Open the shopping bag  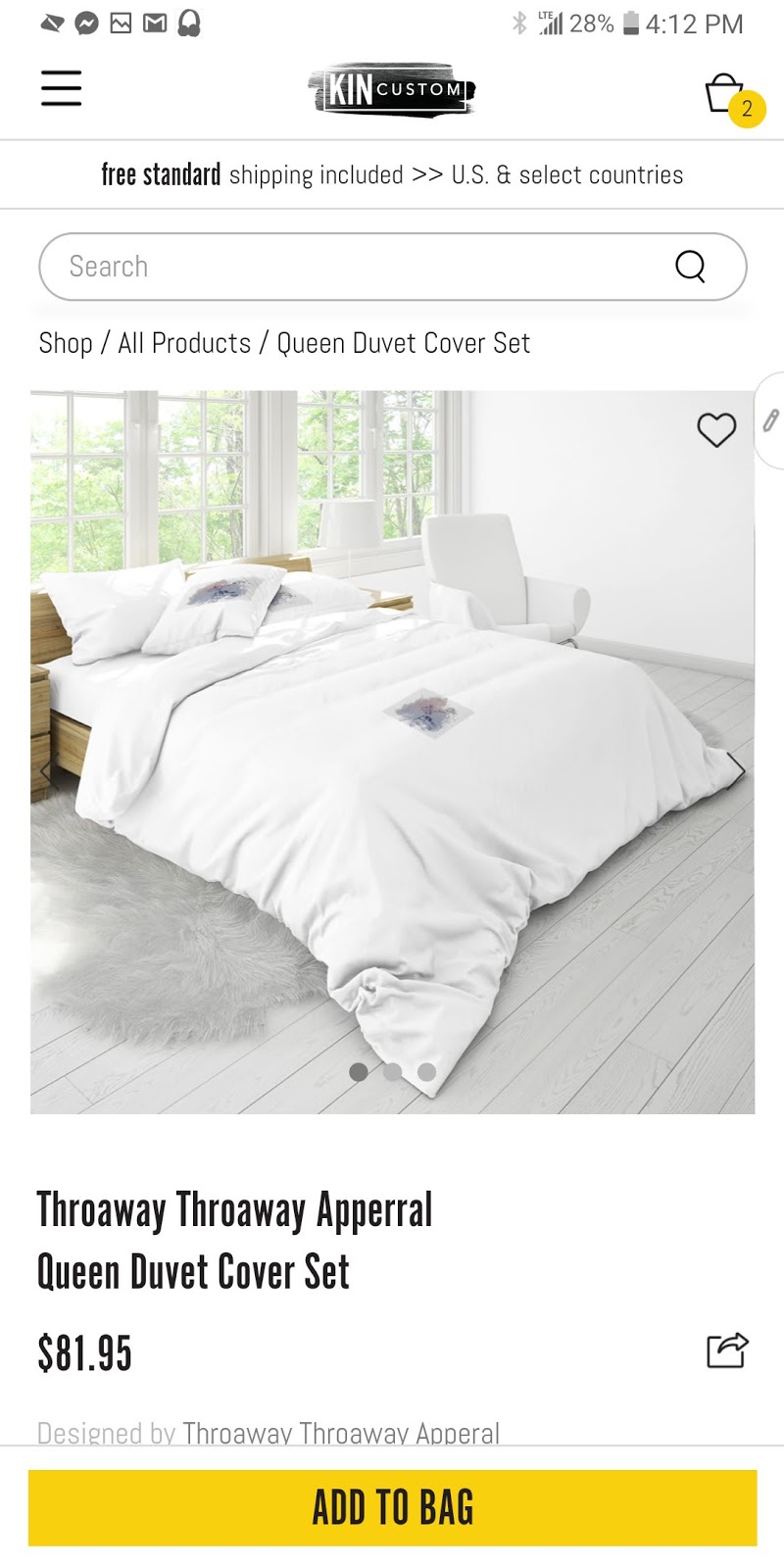click(x=727, y=95)
